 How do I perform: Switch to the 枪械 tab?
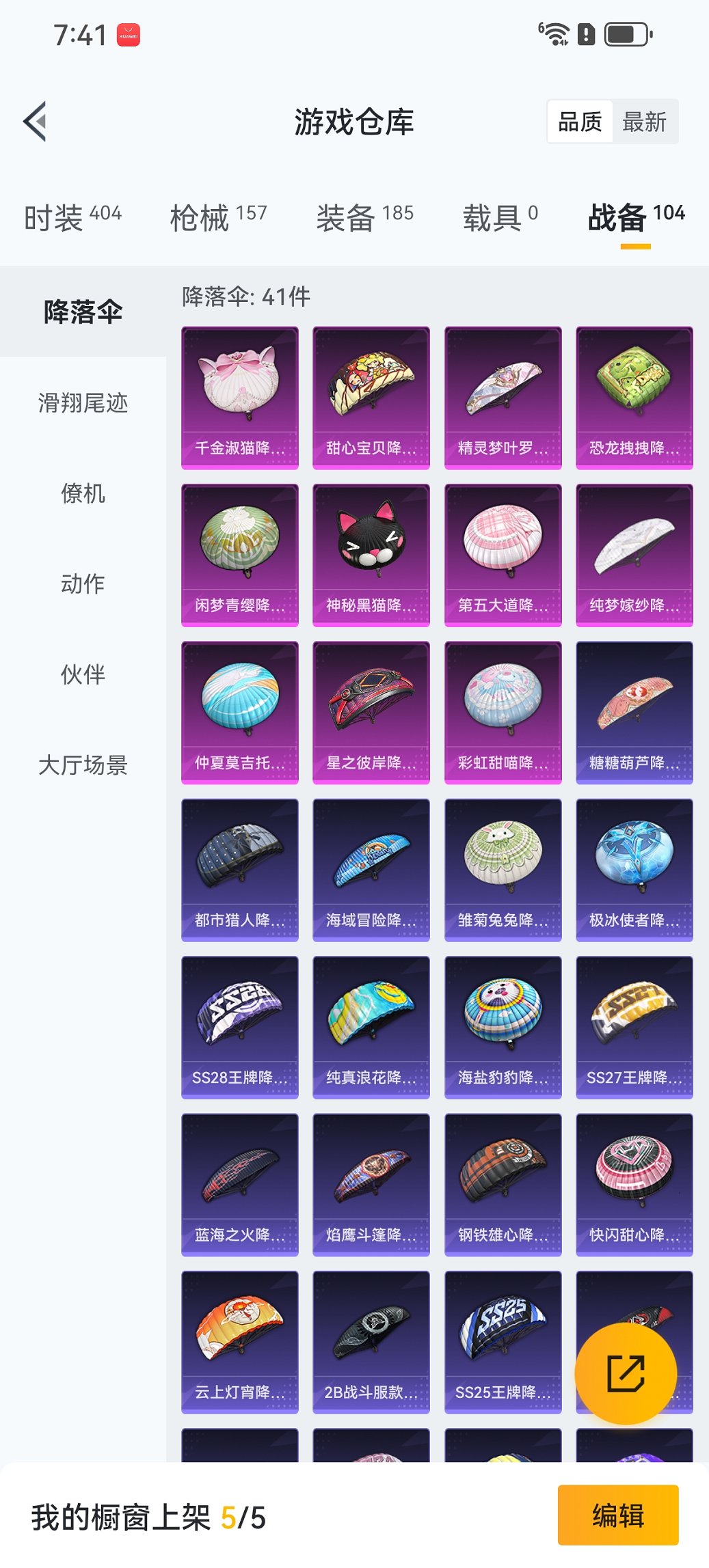pos(218,217)
